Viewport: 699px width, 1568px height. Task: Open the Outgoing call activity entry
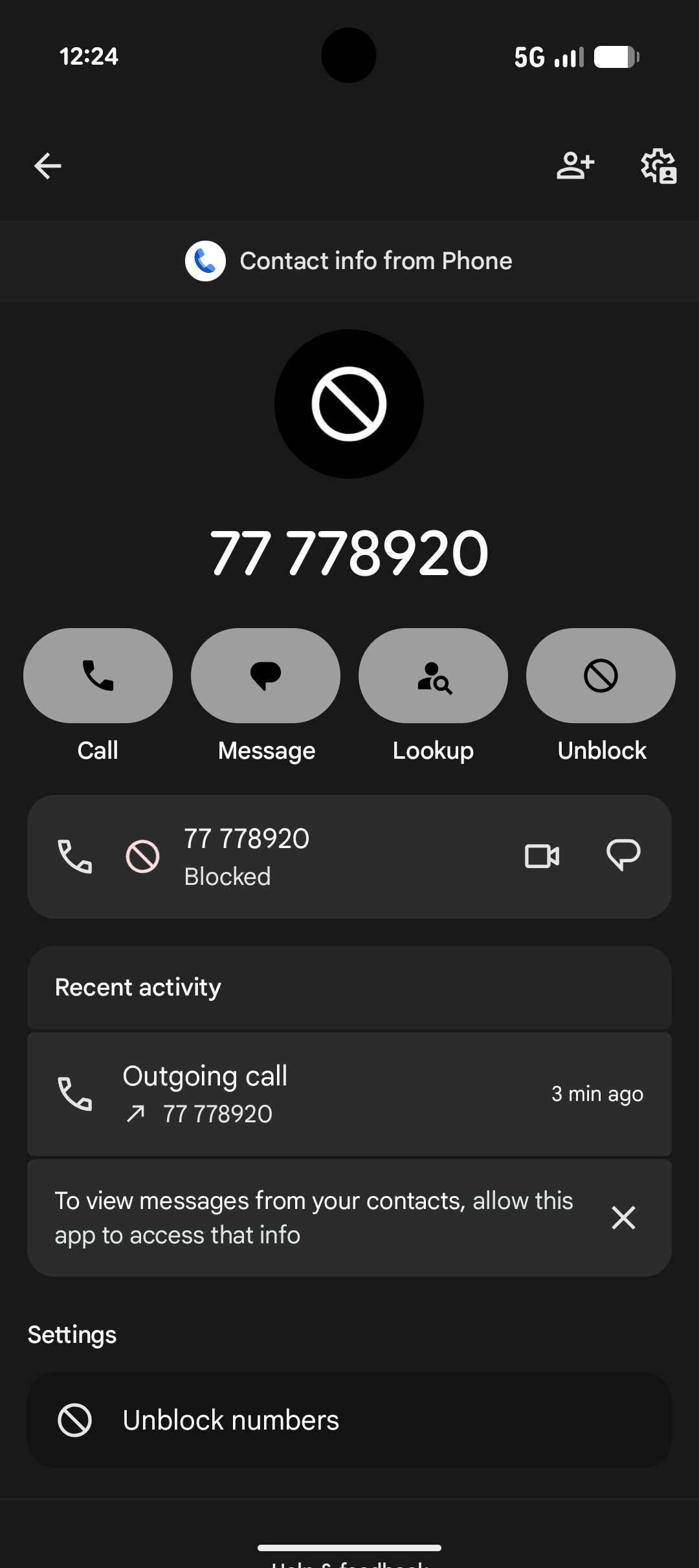349,1094
